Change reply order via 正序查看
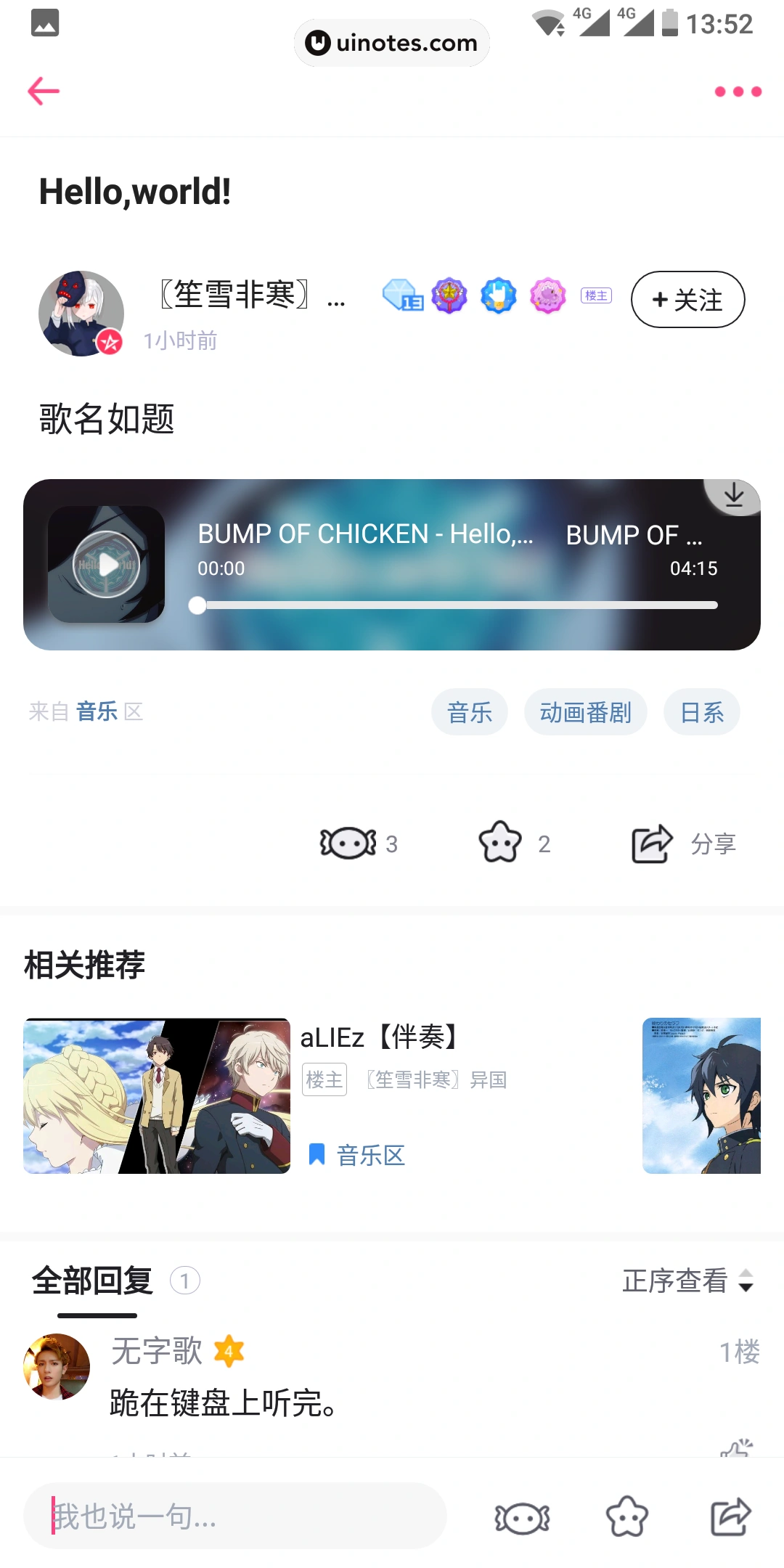The height and width of the screenshot is (1568, 784). pos(687,1281)
